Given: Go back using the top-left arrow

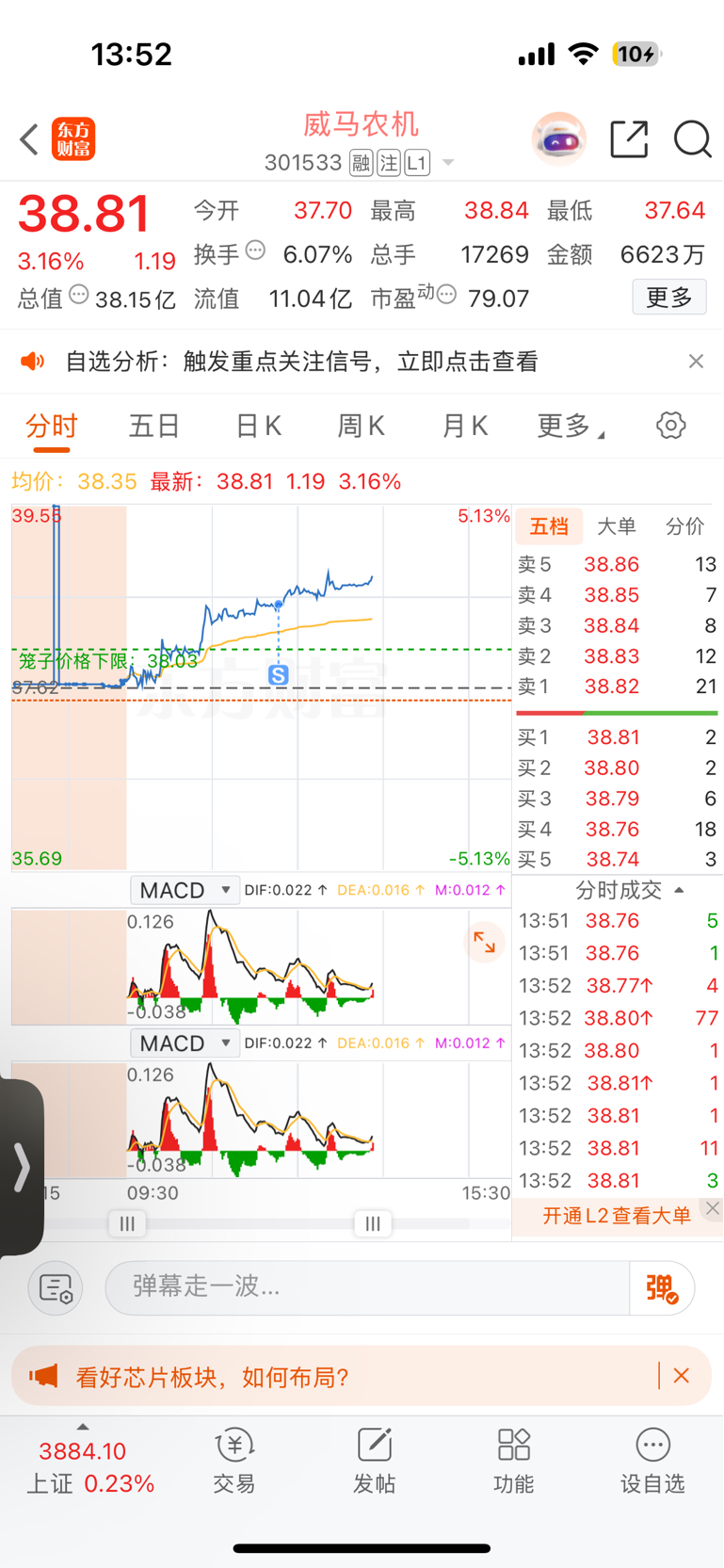Looking at the screenshot, I should tap(29, 139).
